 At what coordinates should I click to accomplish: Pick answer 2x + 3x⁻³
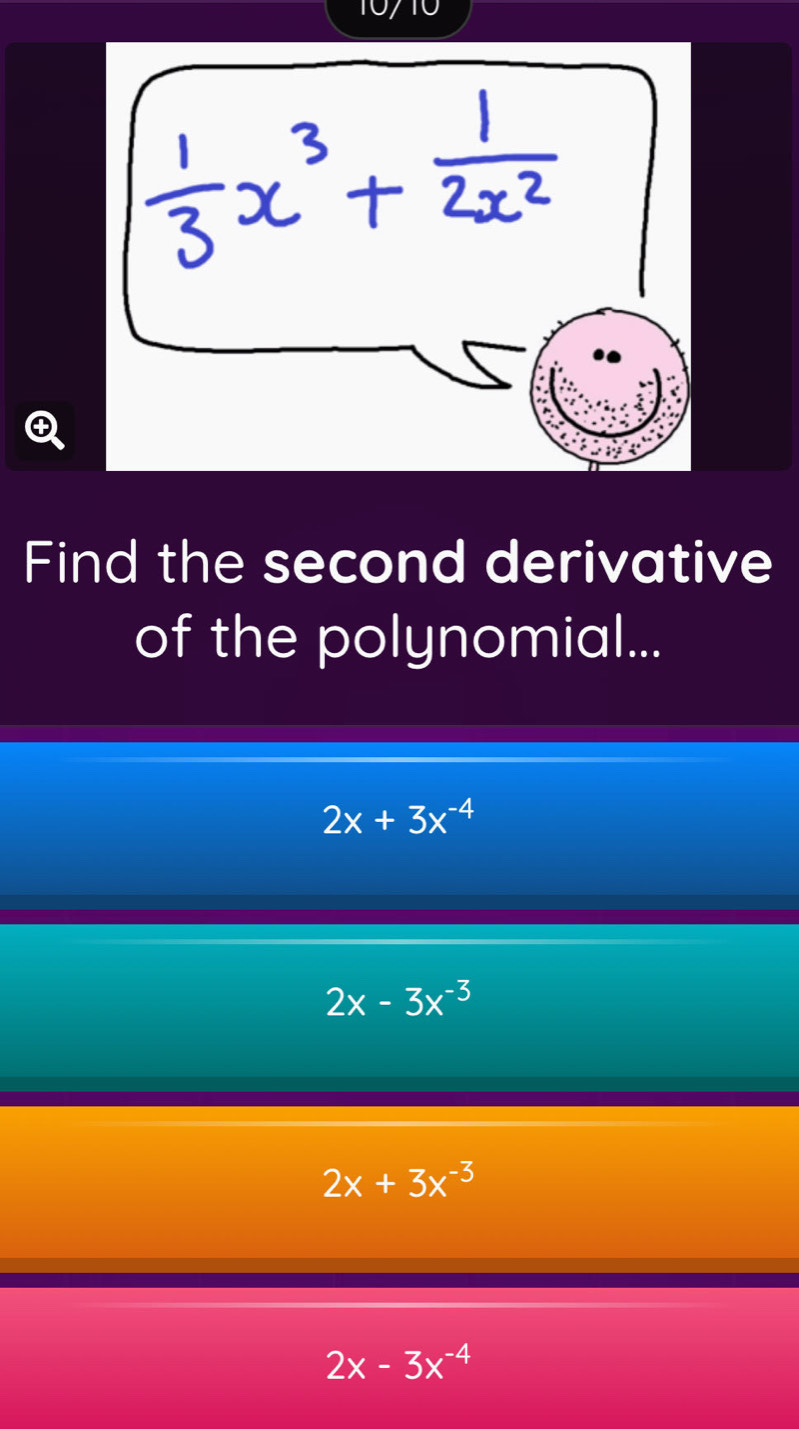(399, 1182)
